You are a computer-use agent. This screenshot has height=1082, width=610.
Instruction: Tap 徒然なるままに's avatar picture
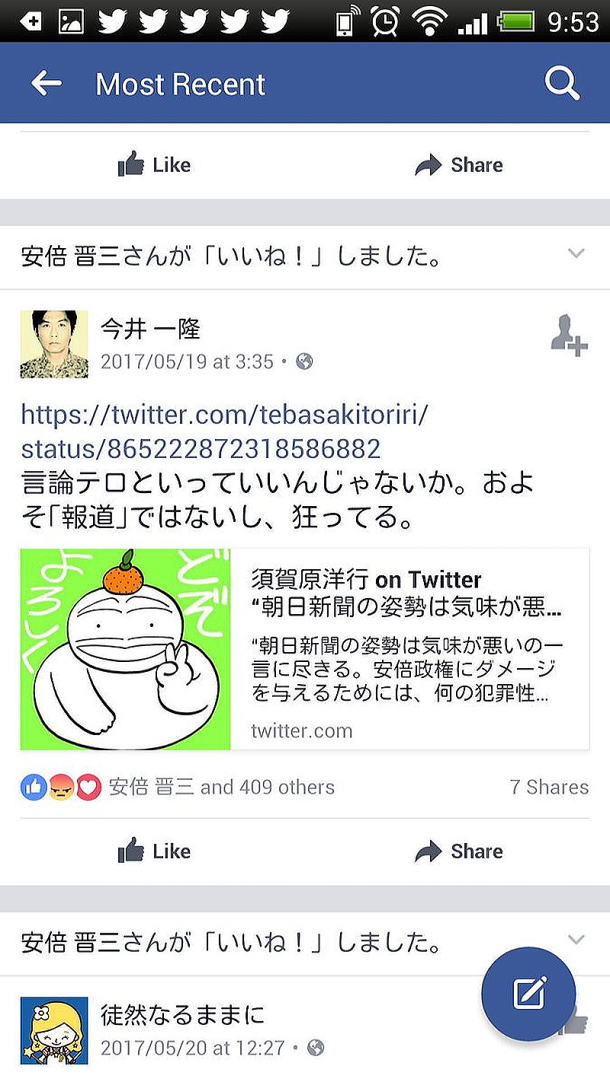[54, 1030]
